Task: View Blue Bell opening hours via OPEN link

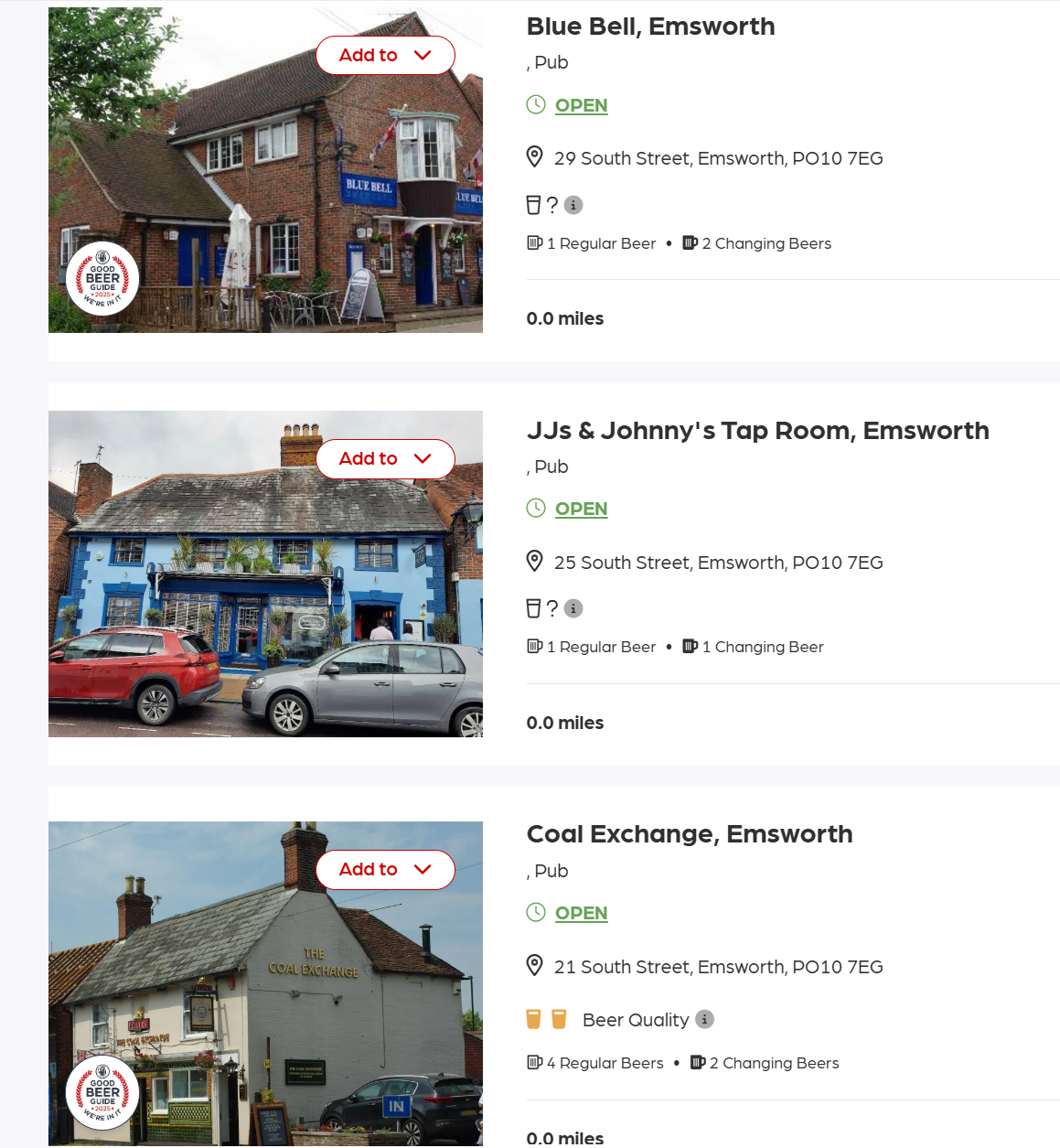Action: 581,105
